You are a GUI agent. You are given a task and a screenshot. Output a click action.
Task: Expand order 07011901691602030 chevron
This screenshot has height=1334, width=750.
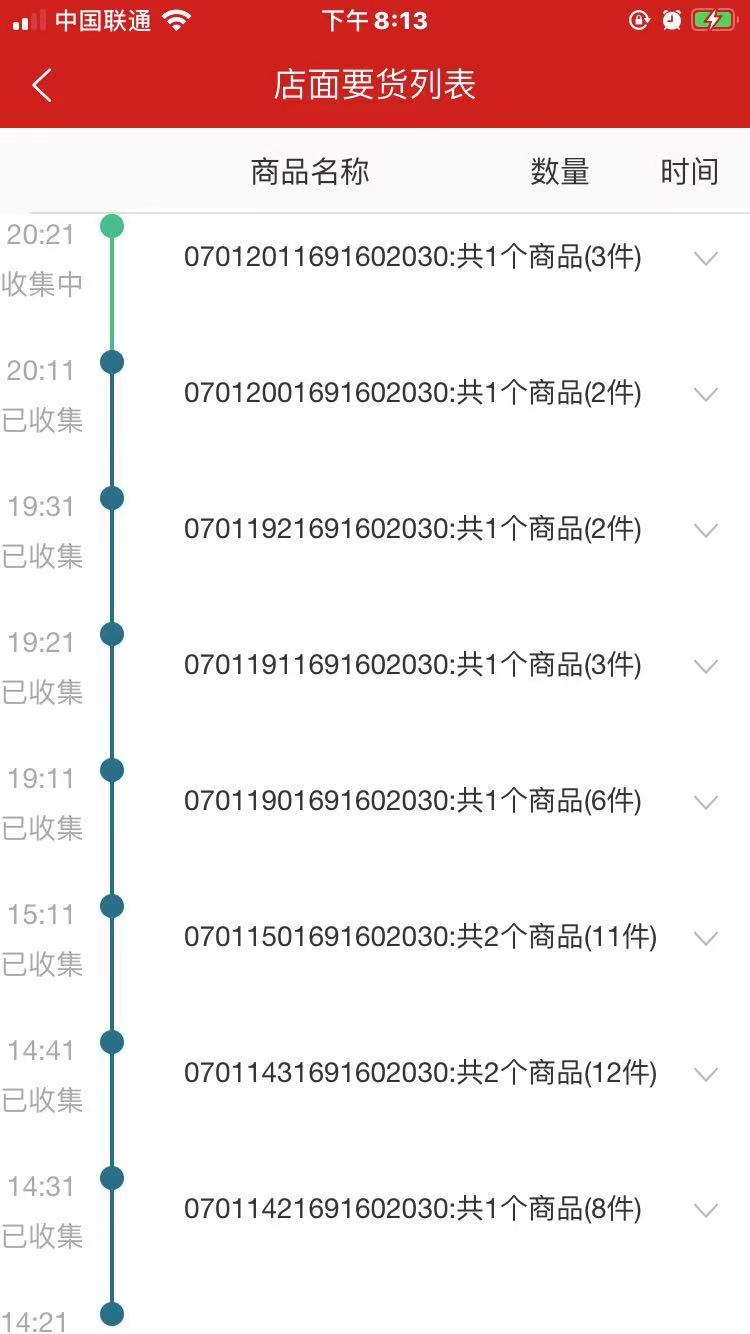pyautogui.click(x=706, y=802)
